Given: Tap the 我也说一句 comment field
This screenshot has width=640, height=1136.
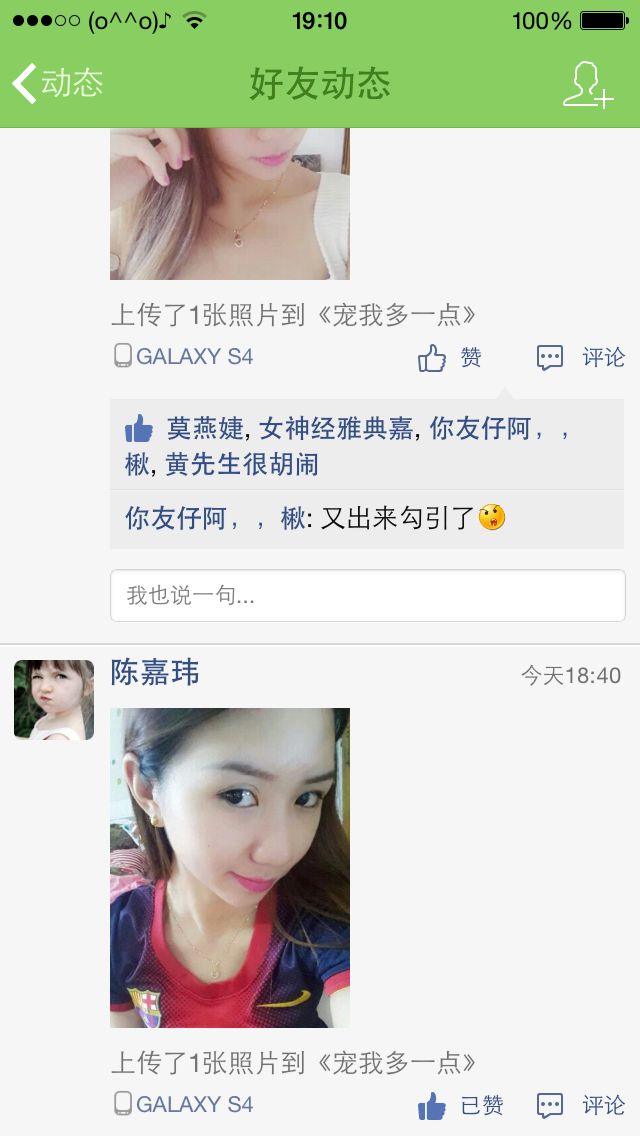Looking at the screenshot, I should click(367, 596).
